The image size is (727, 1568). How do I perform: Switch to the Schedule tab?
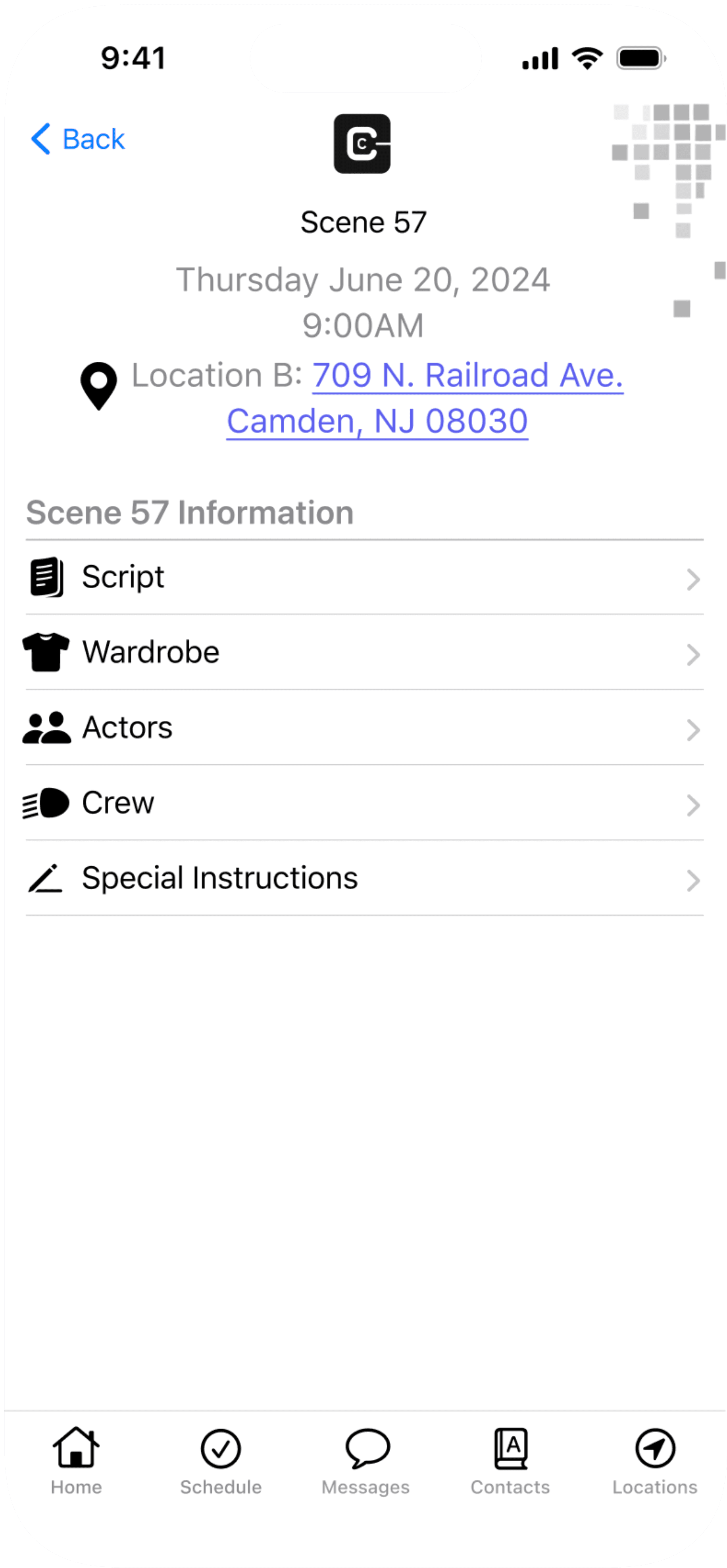[220, 1461]
